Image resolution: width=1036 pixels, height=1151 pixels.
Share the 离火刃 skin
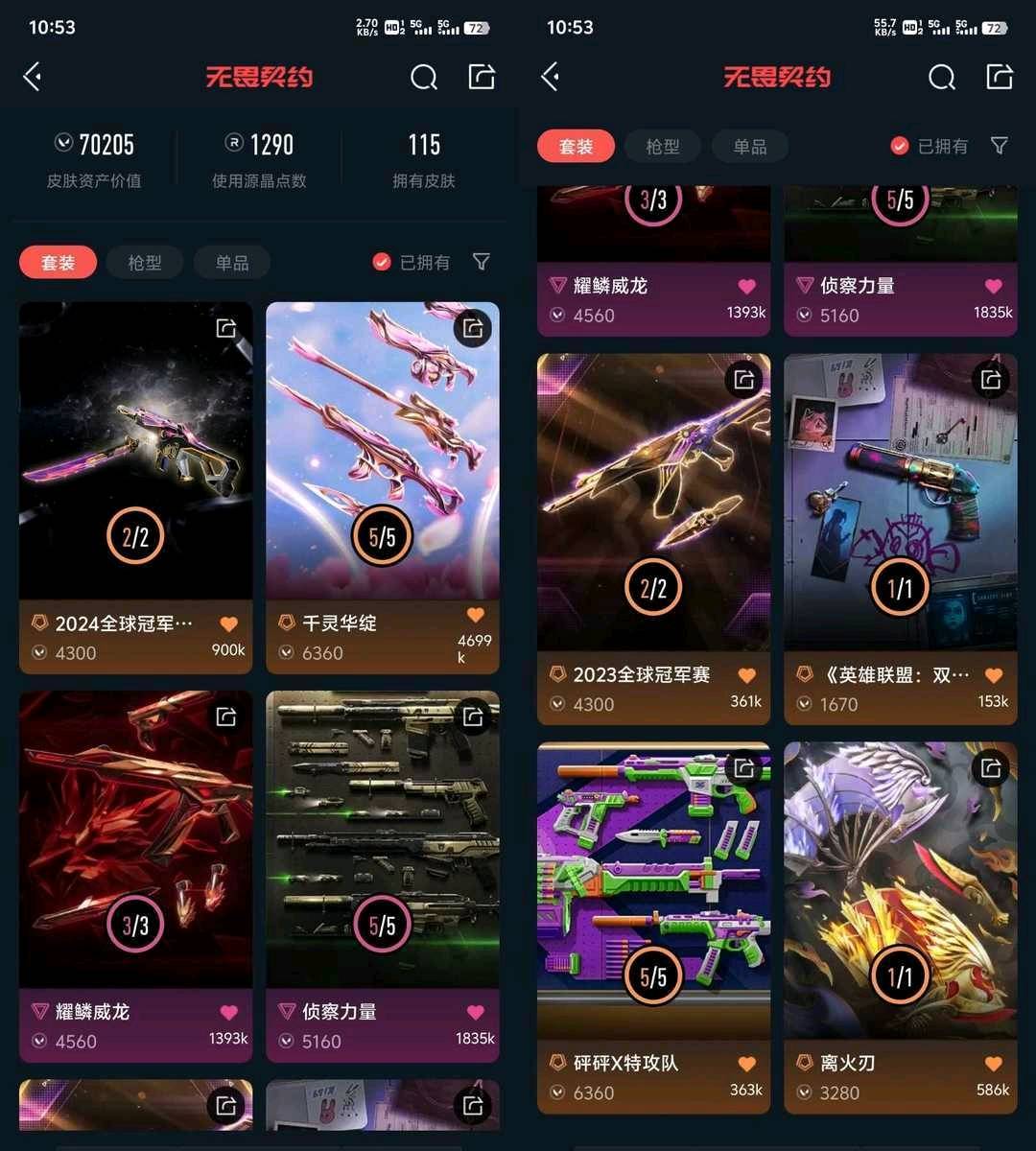click(x=991, y=767)
